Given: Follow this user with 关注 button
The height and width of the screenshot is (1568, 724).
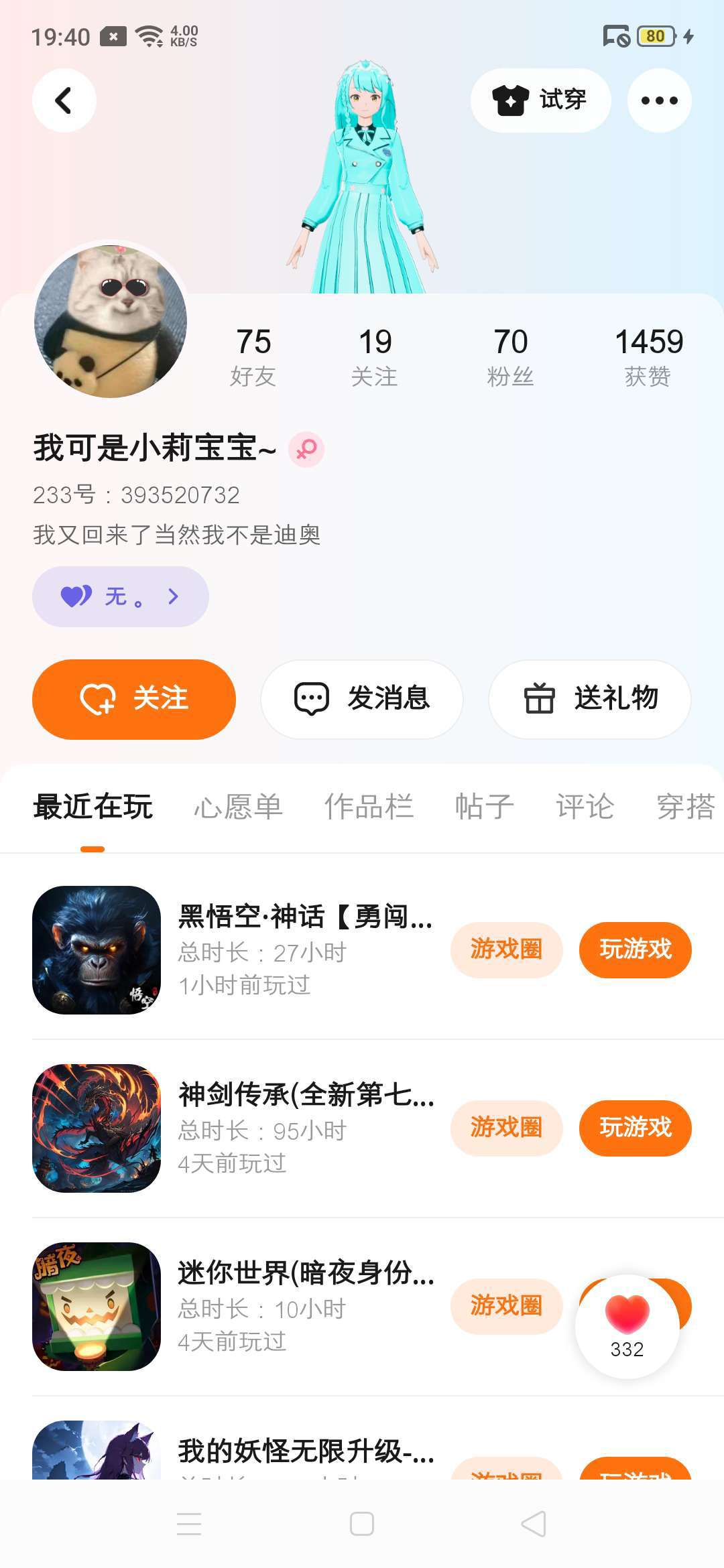Looking at the screenshot, I should [x=134, y=699].
